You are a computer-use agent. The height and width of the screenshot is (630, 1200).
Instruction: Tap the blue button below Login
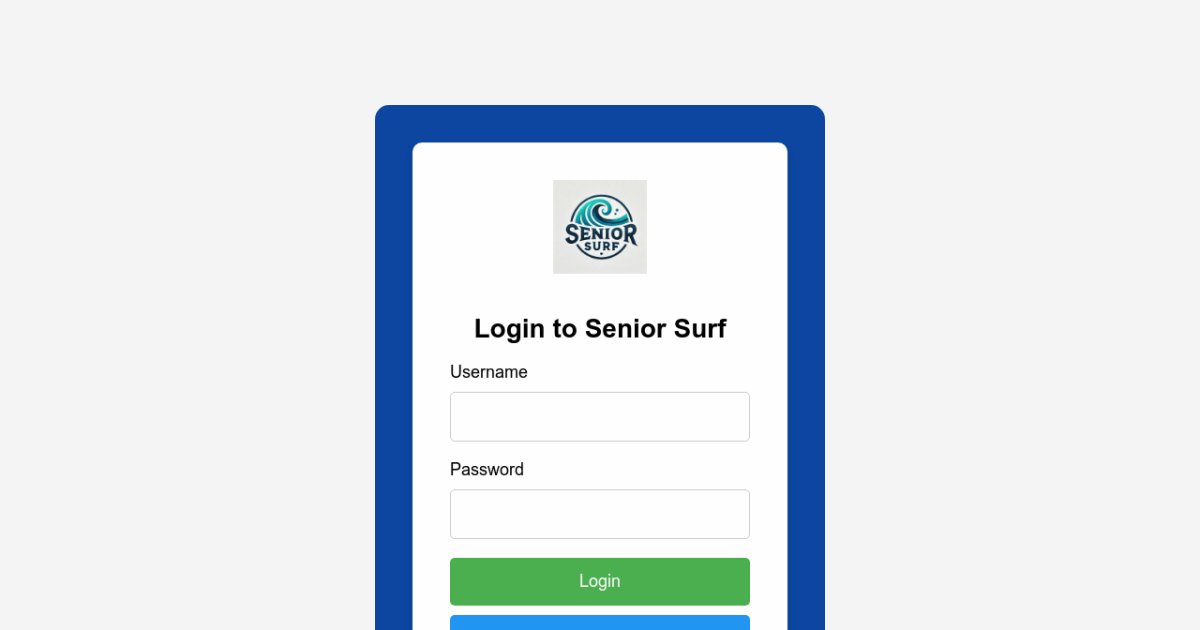(599, 622)
